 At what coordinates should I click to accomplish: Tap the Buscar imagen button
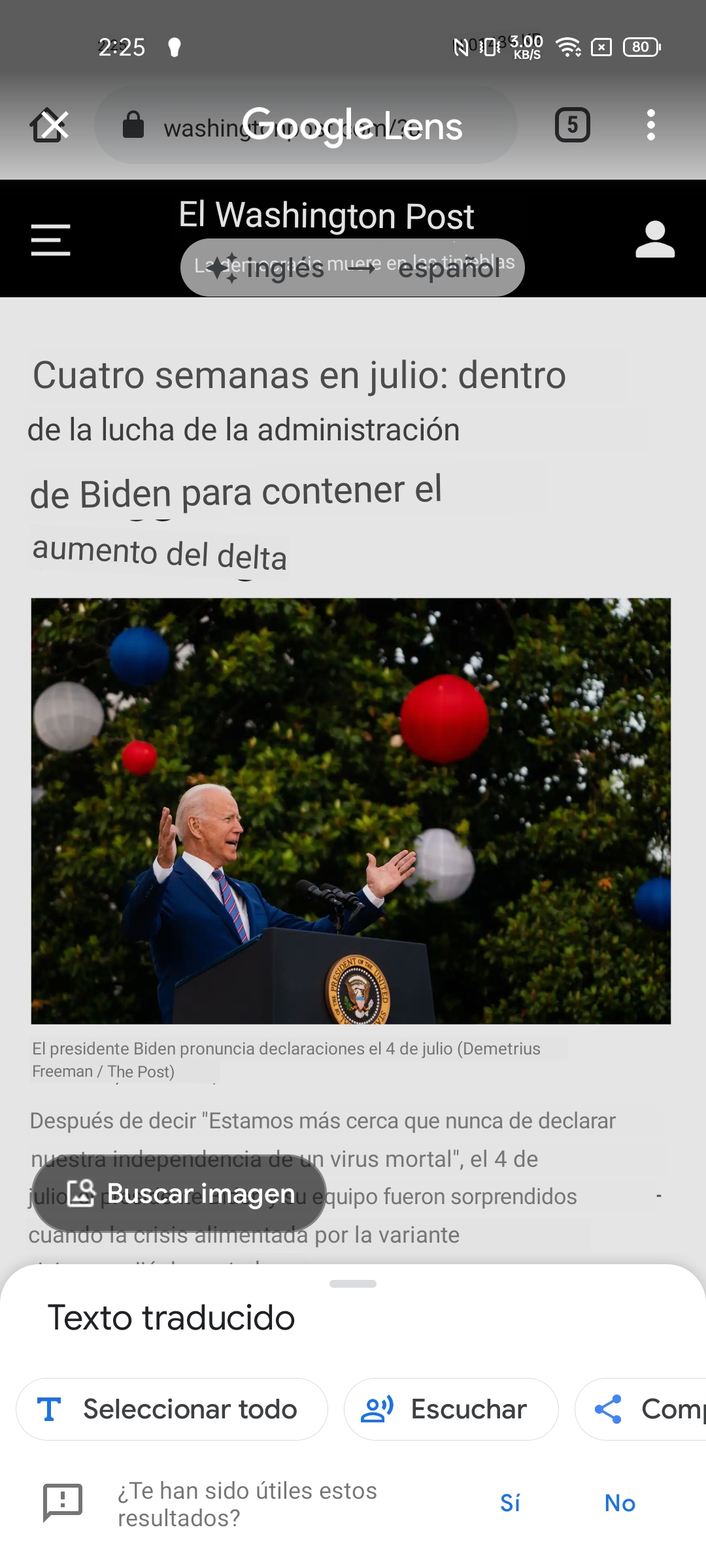[179, 1193]
